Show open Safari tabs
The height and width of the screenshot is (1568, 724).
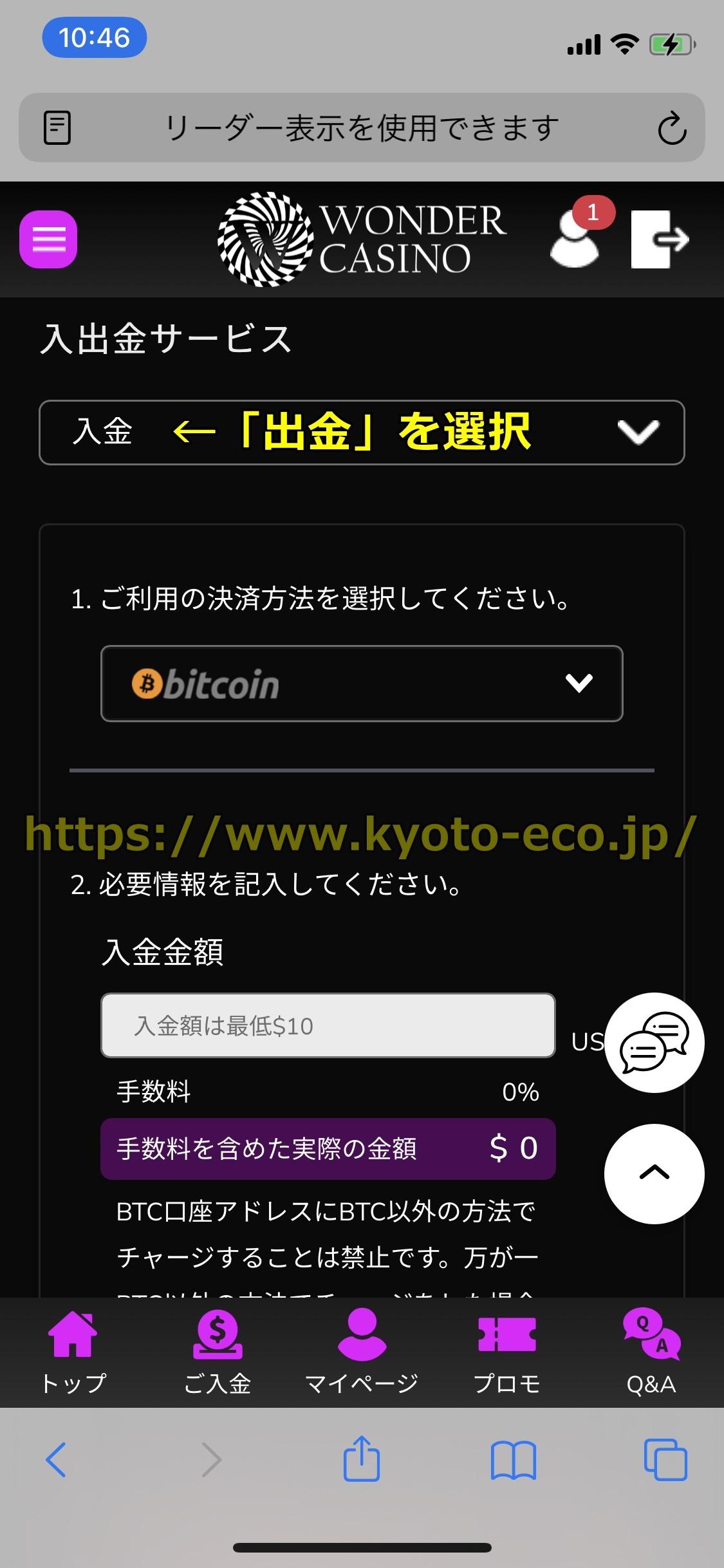coord(665,1460)
